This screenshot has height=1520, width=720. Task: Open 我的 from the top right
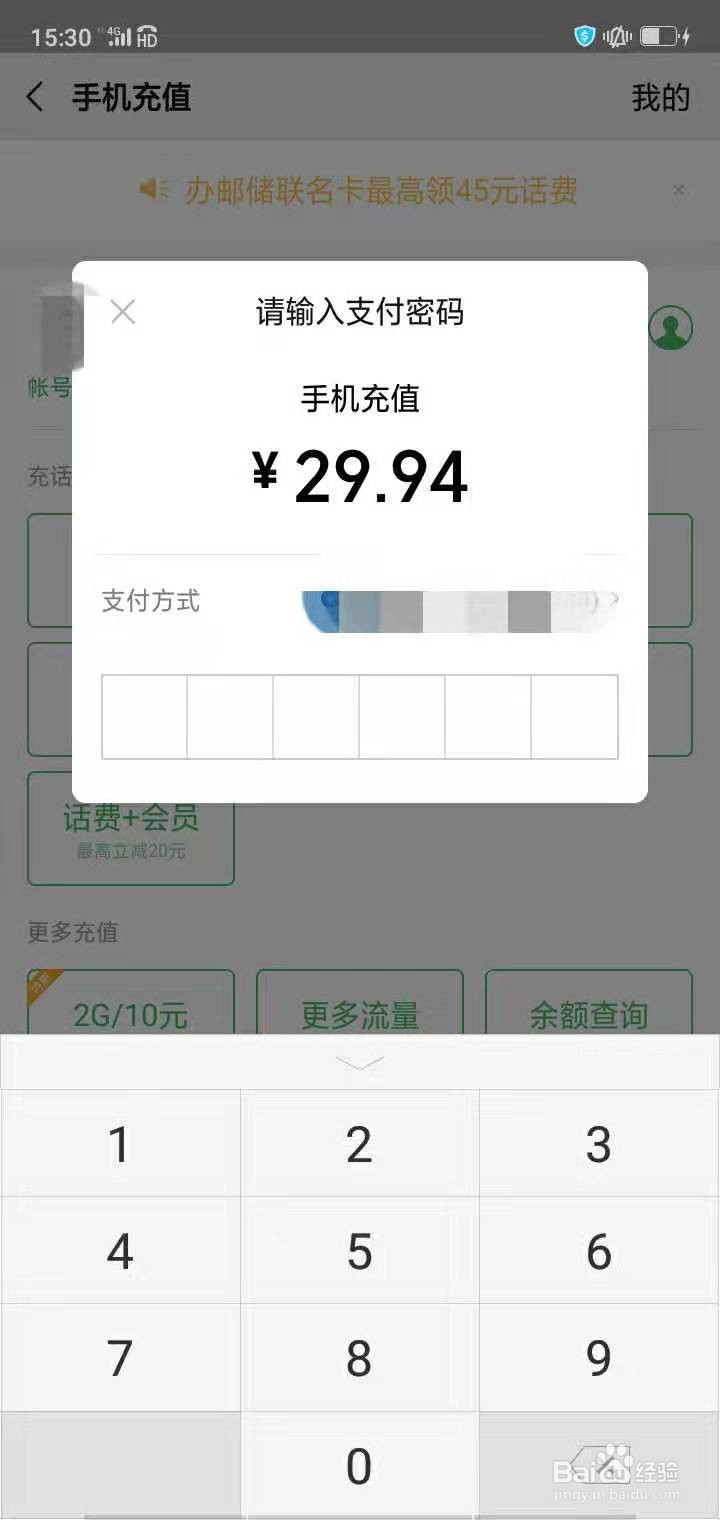[x=660, y=96]
